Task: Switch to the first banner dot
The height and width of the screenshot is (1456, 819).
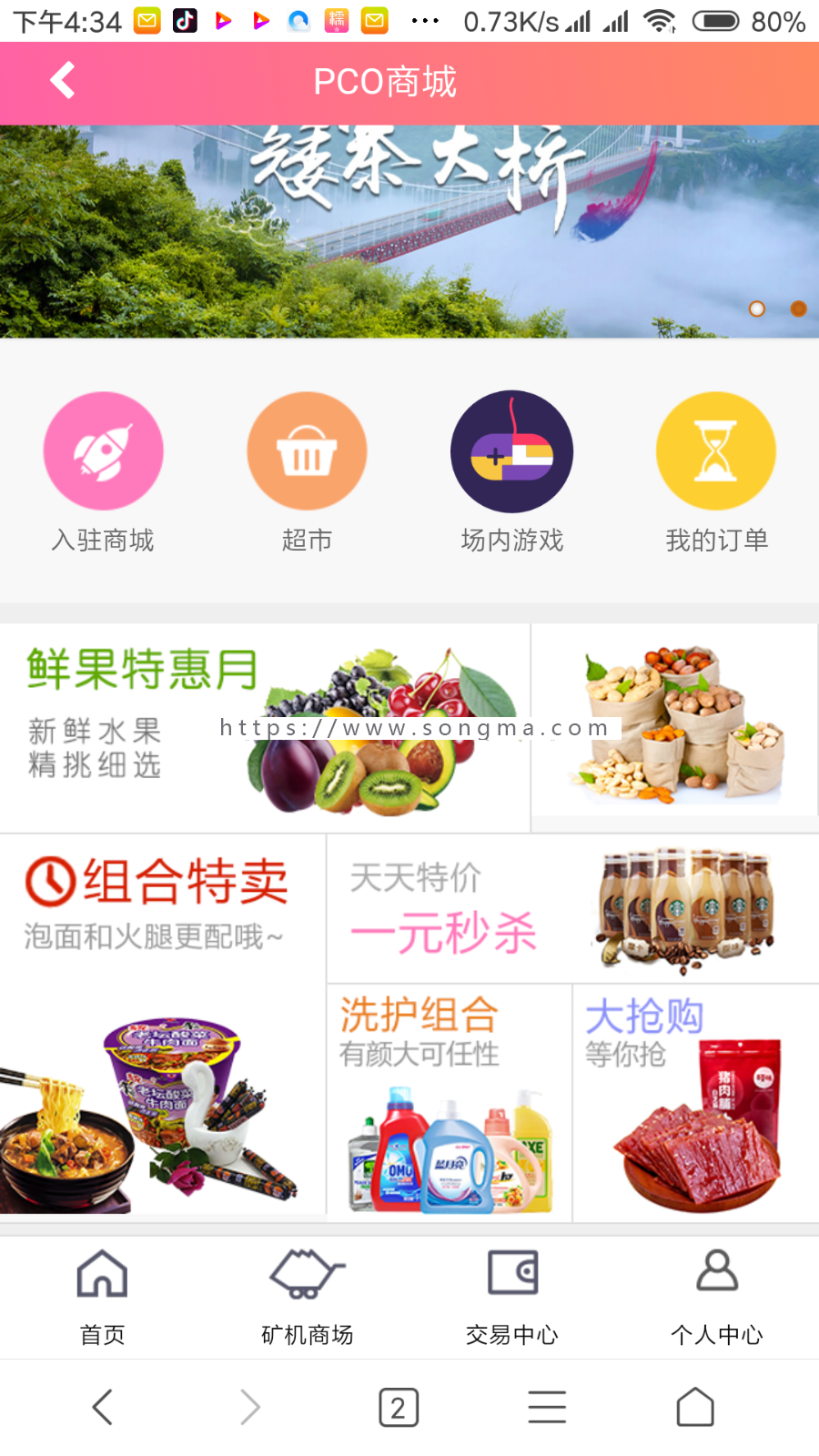Action: tap(757, 309)
